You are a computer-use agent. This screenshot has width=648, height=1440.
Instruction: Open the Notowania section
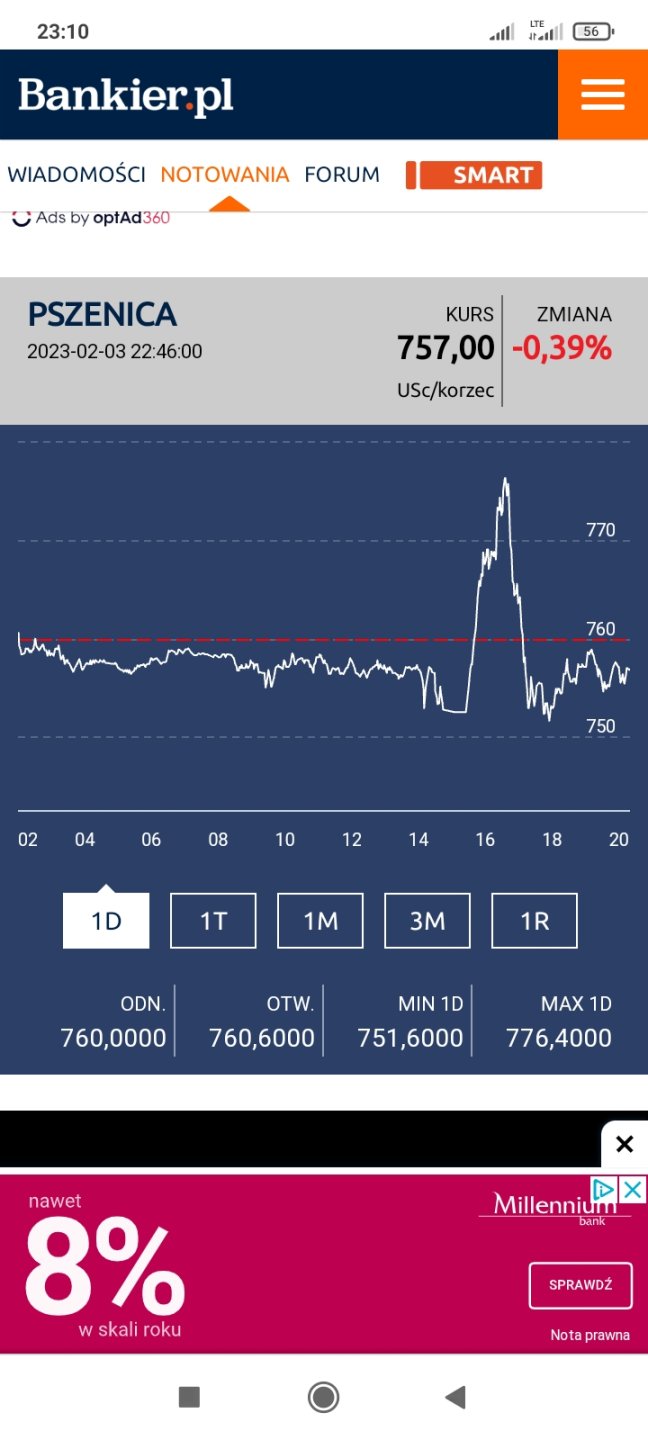[x=225, y=175]
